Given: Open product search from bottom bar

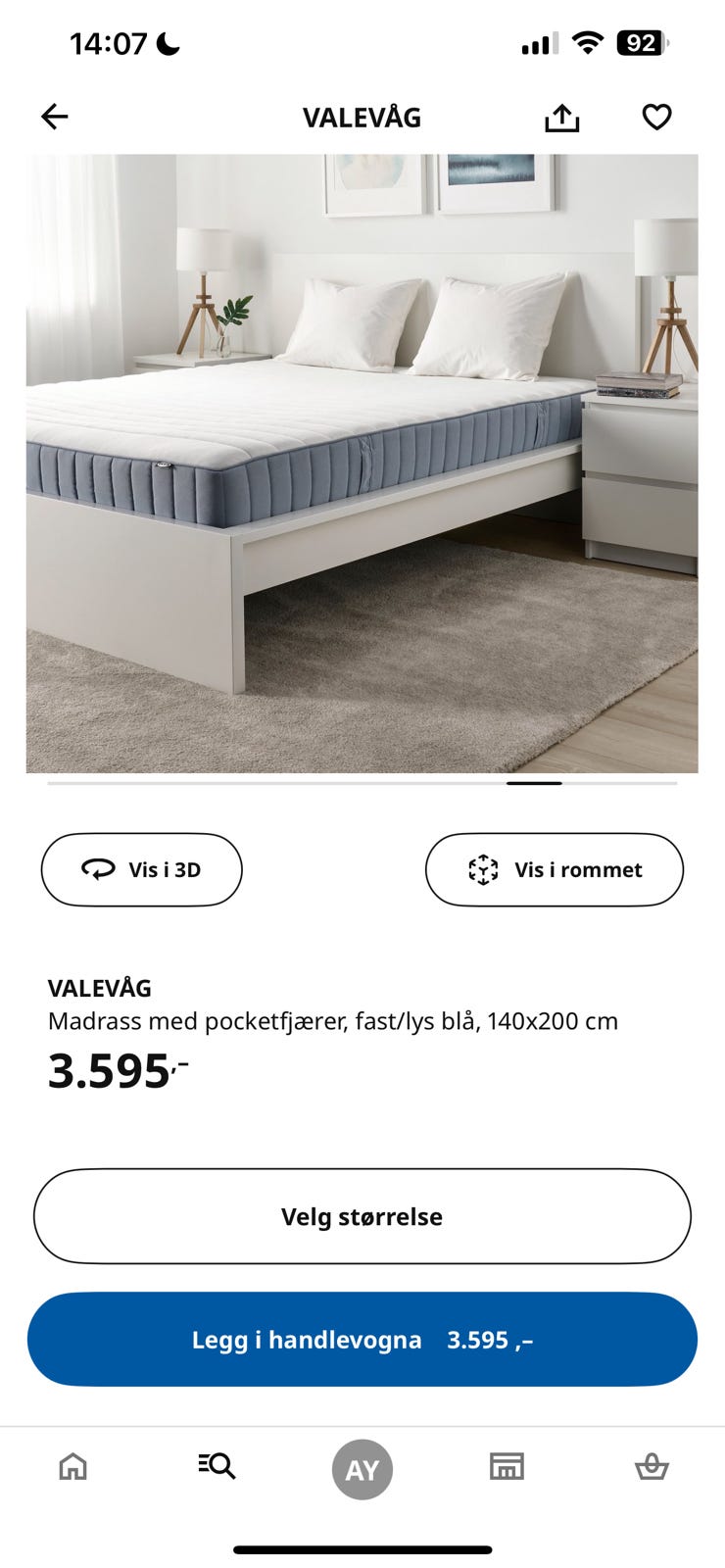Looking at the screenshot, I should (217, 1467).
